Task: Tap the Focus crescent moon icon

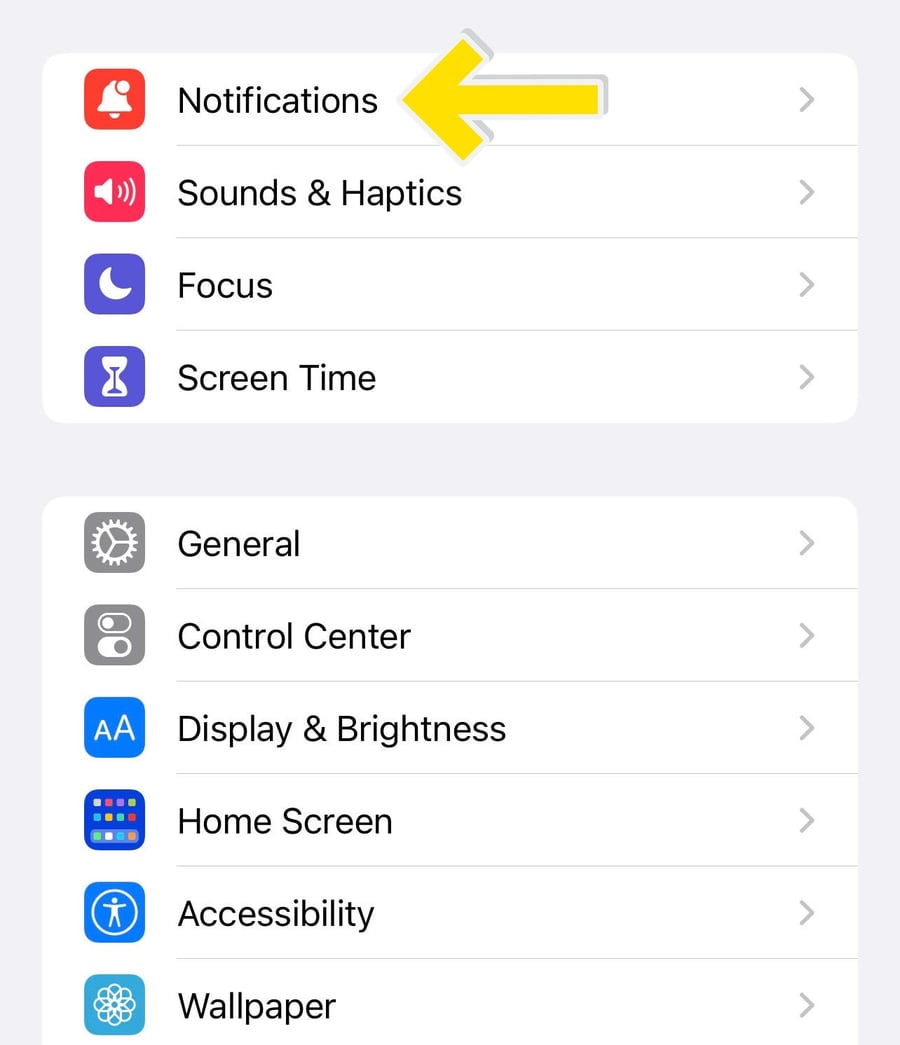Action: (x=114, y=285)
